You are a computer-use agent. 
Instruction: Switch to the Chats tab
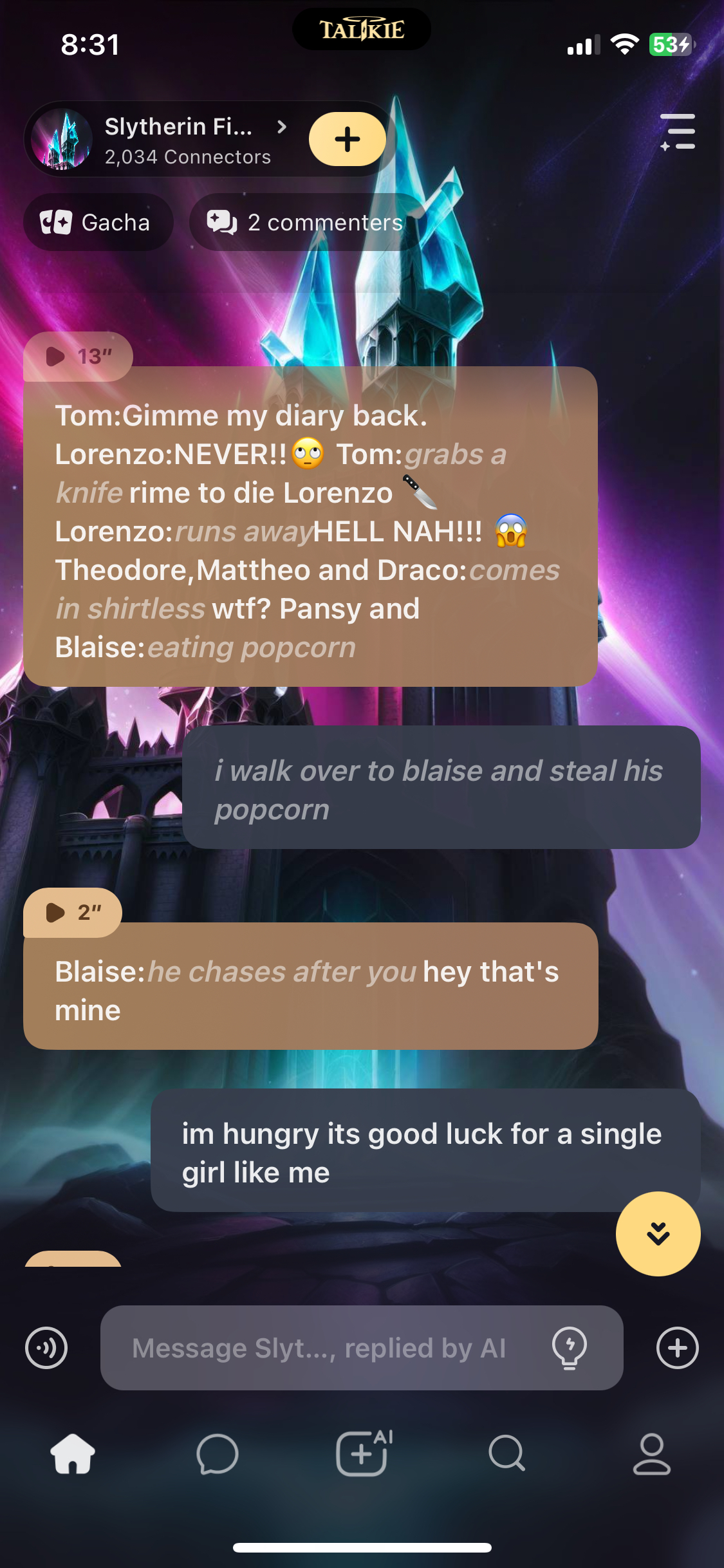218,1454
